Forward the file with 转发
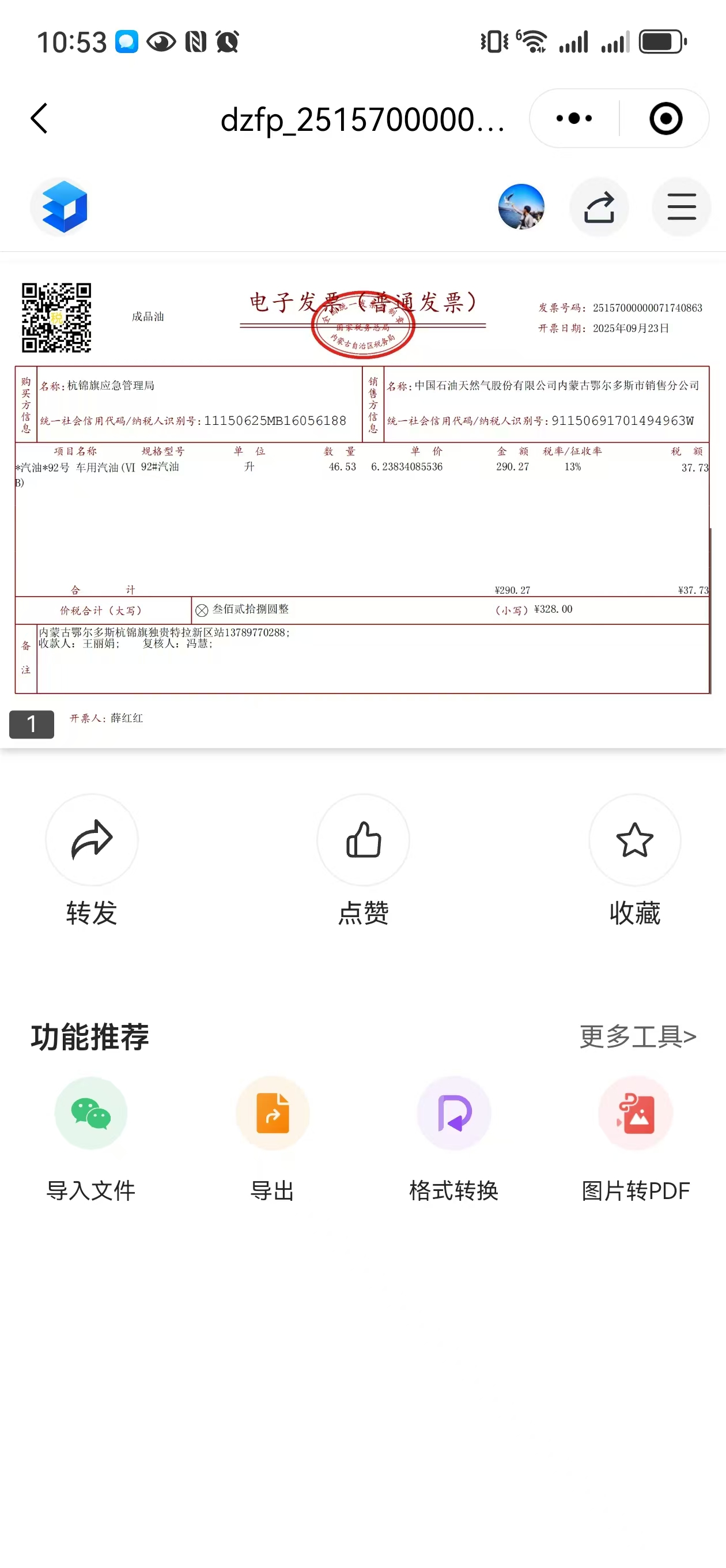This screenshot has width=726, height=1568. [x=92, y=840]
